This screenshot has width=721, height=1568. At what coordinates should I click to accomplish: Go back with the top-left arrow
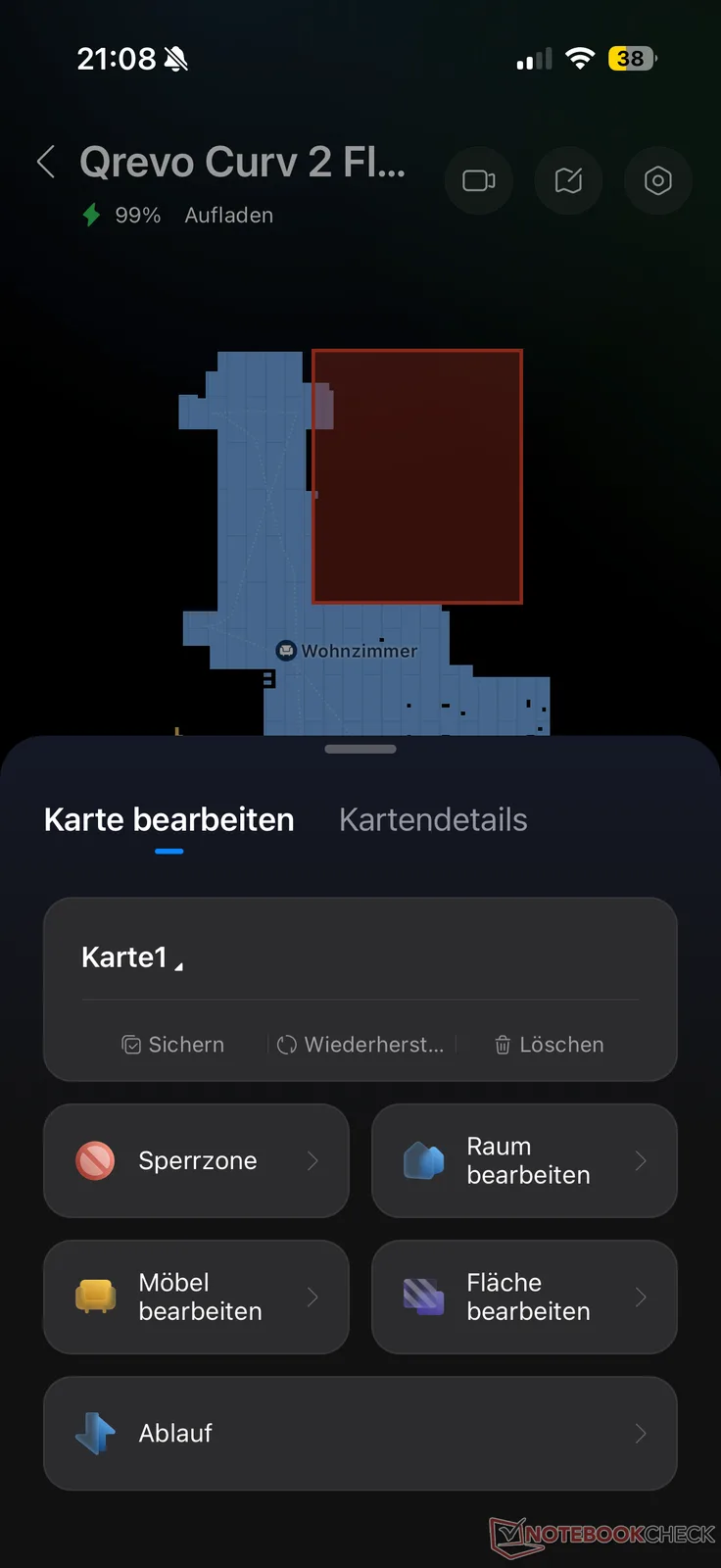pyautogui.click(x=46, y=162)
